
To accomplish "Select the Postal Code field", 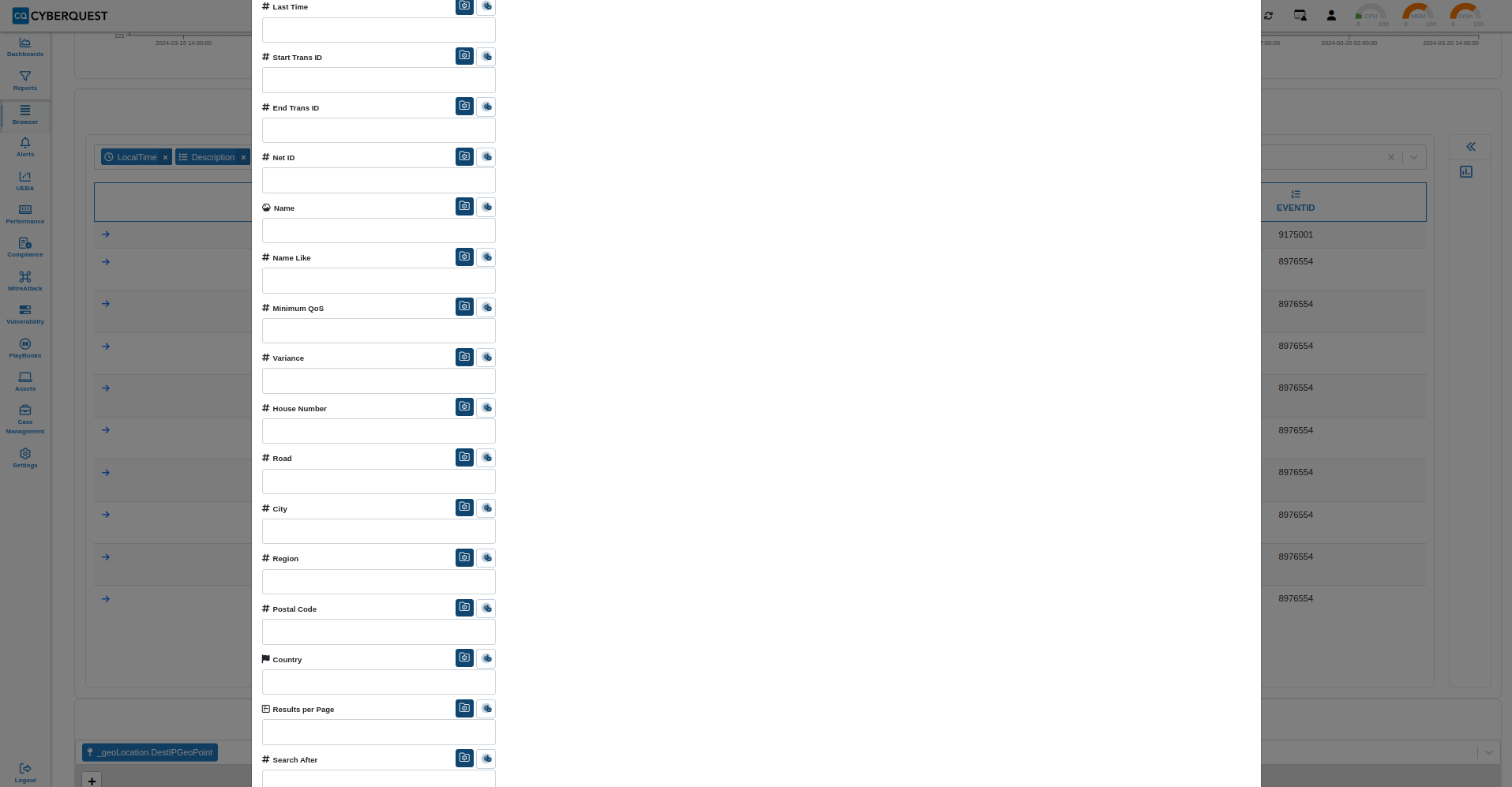I will [378, 631].
